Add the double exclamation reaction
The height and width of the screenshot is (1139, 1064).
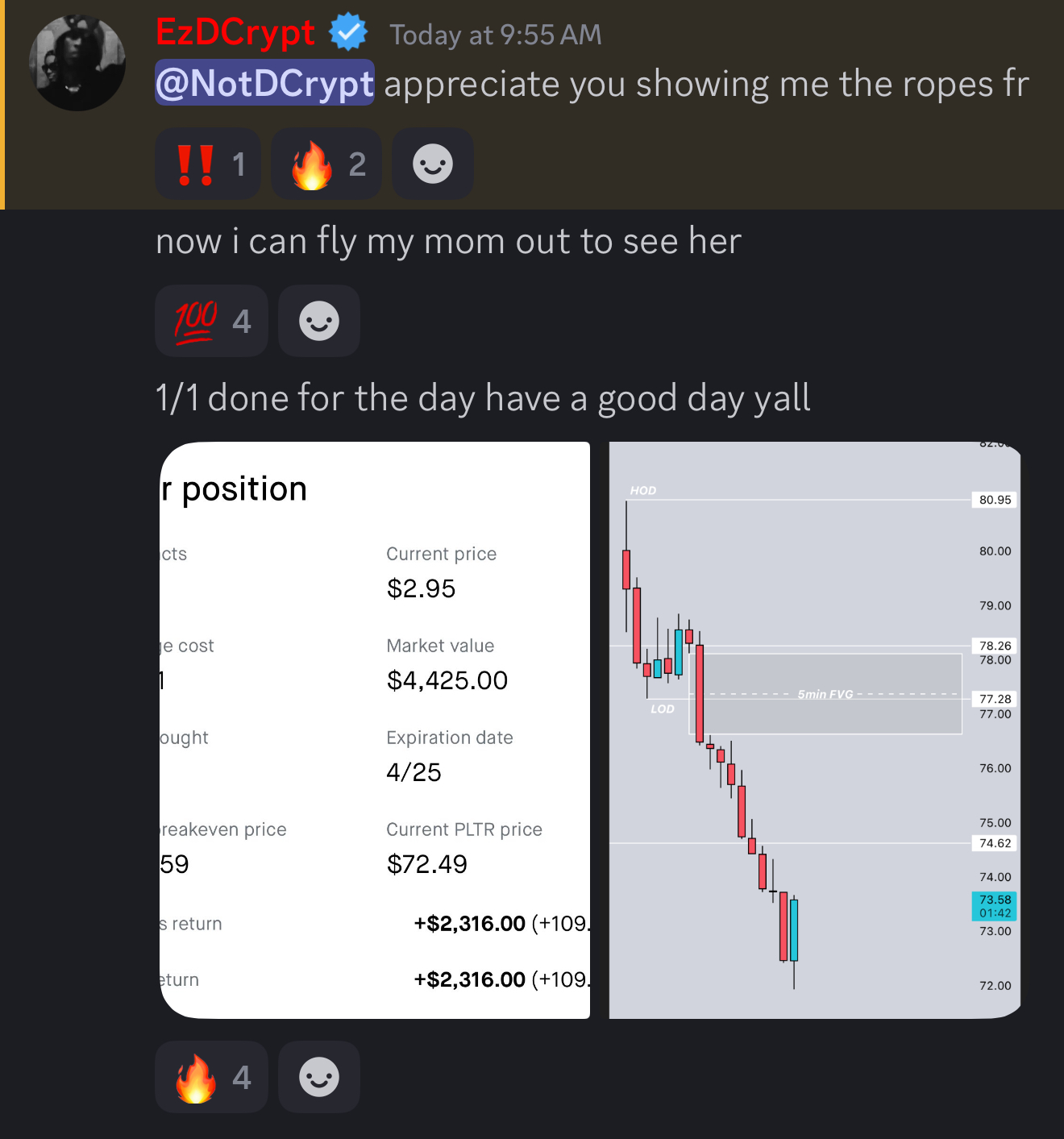pyautogui.click(x=208, y=164)
